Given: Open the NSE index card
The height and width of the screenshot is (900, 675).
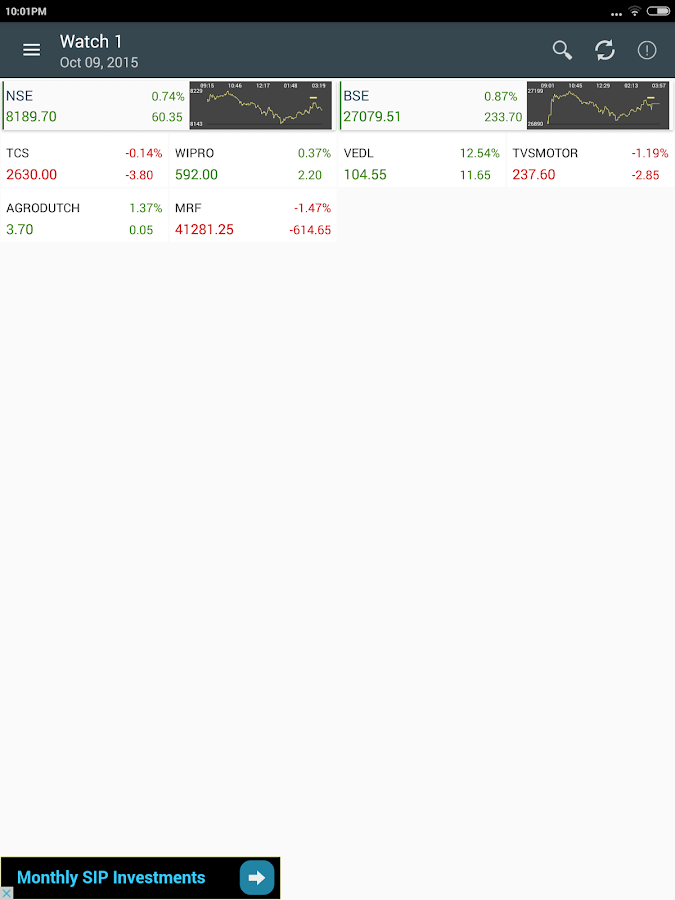Looking at the screenshot, I should click(x=95, y=106).
